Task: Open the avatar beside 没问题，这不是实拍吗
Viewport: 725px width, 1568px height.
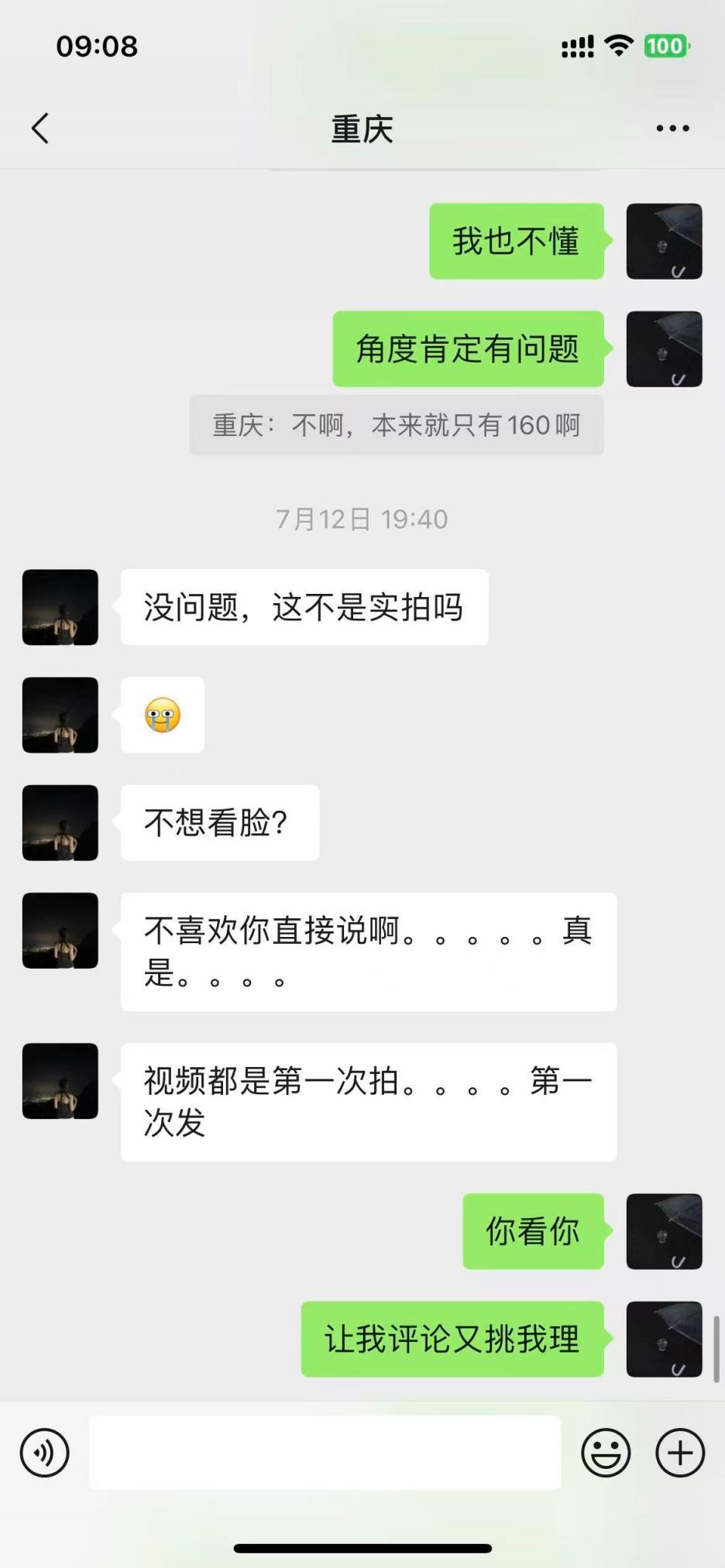Action: coord(60,608)
